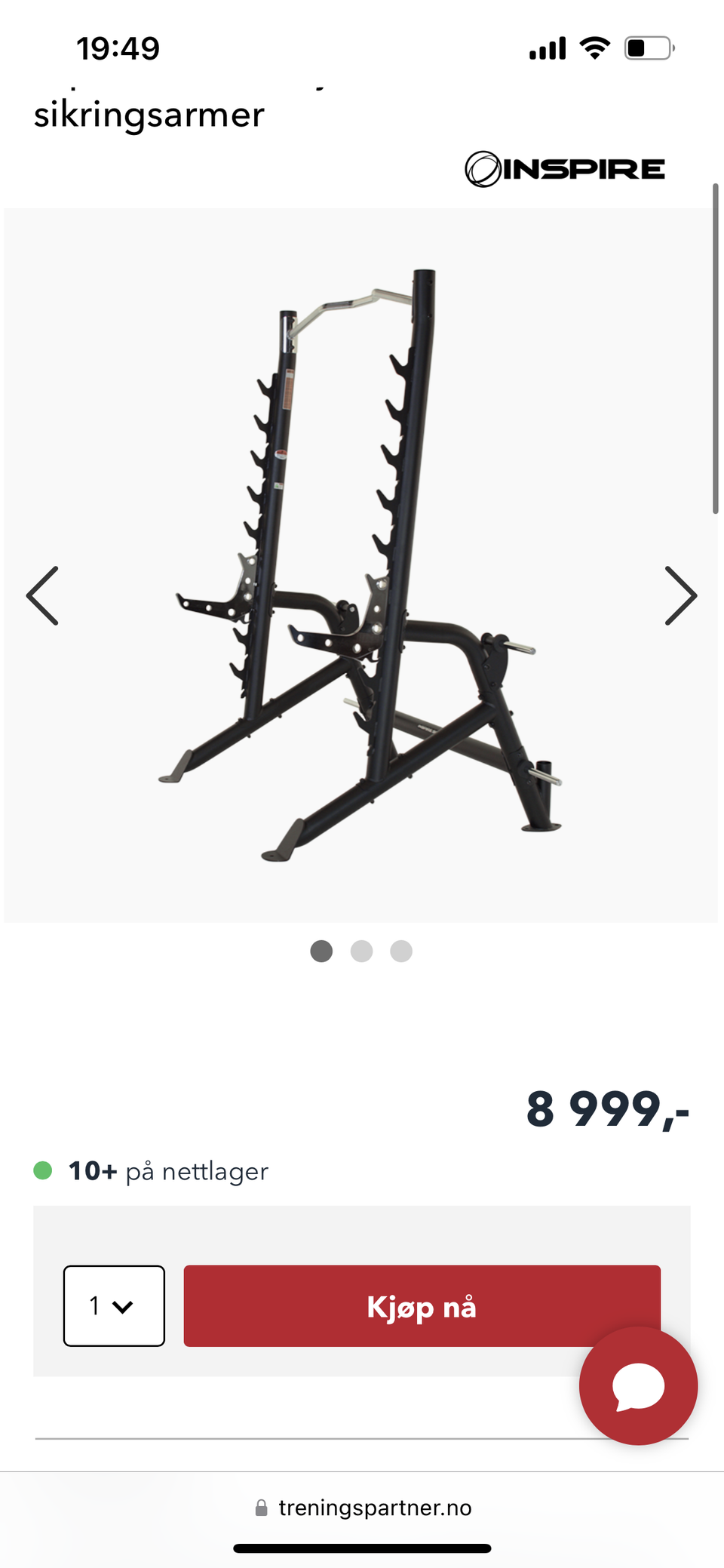This screenshot has height=1568, width=724.
Task: Show the next product image
Action: (x=680, y=595)
